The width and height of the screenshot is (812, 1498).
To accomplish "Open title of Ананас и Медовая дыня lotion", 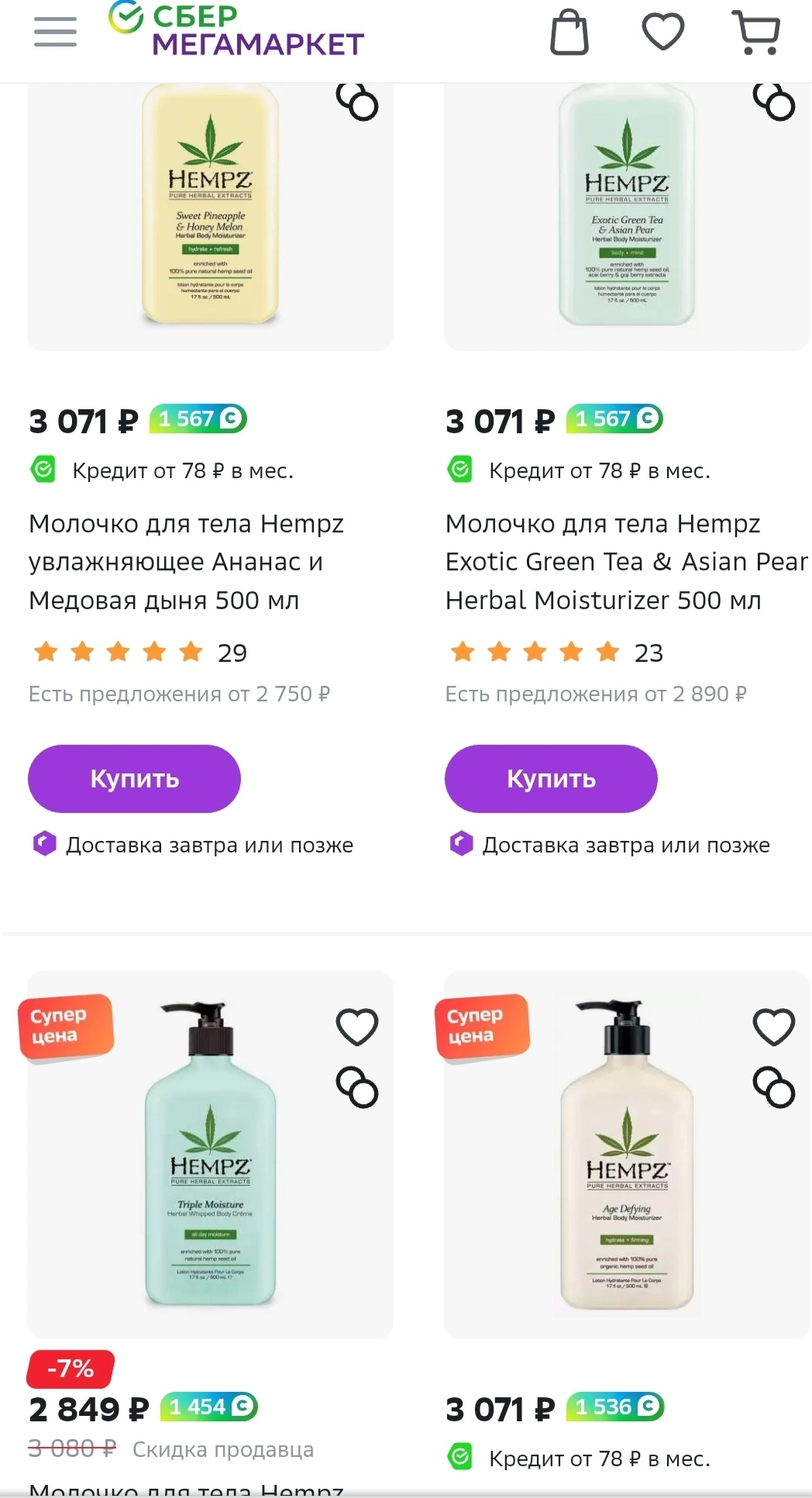I will 186,562.
